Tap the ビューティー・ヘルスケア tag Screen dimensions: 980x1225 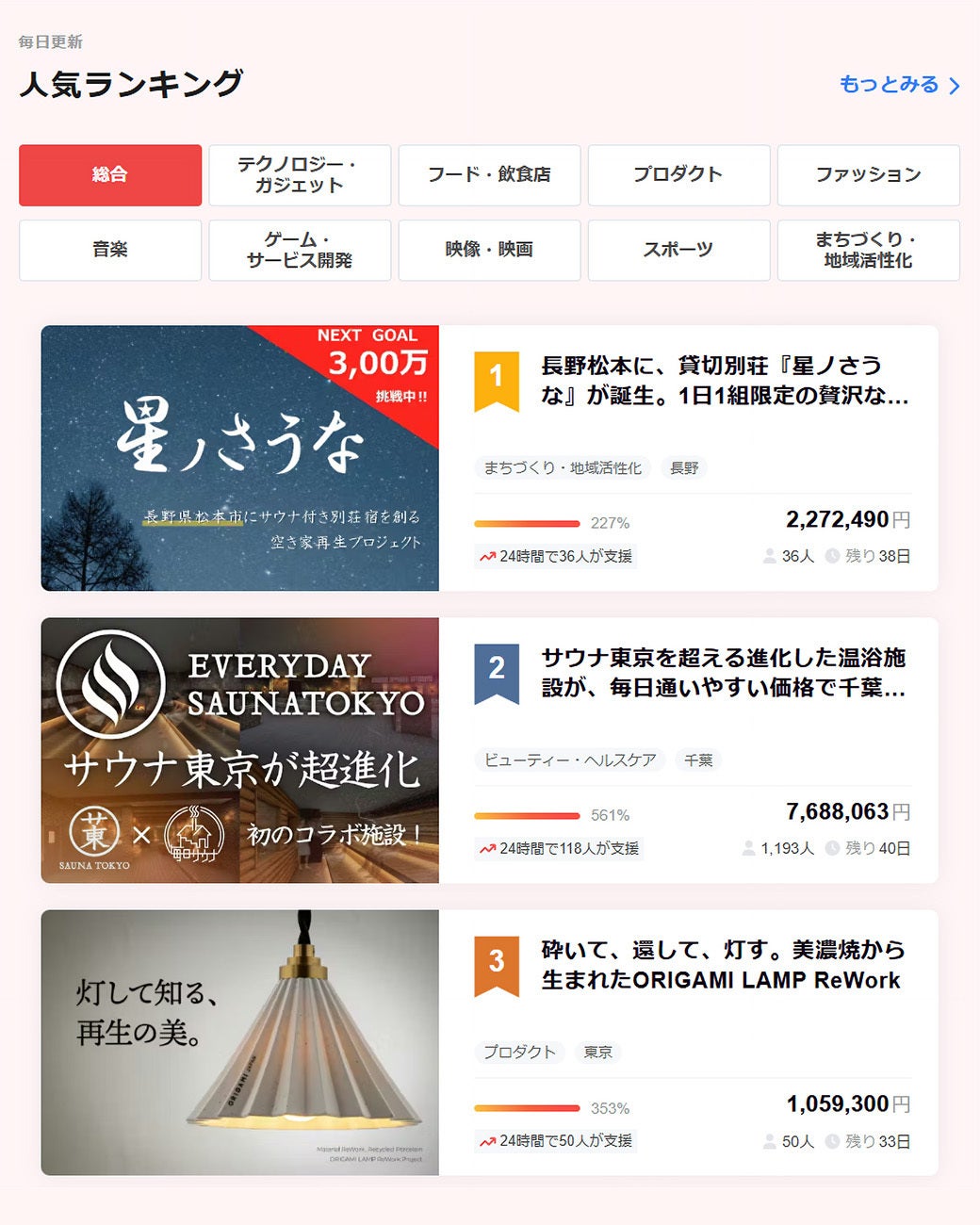coord(570,759)
